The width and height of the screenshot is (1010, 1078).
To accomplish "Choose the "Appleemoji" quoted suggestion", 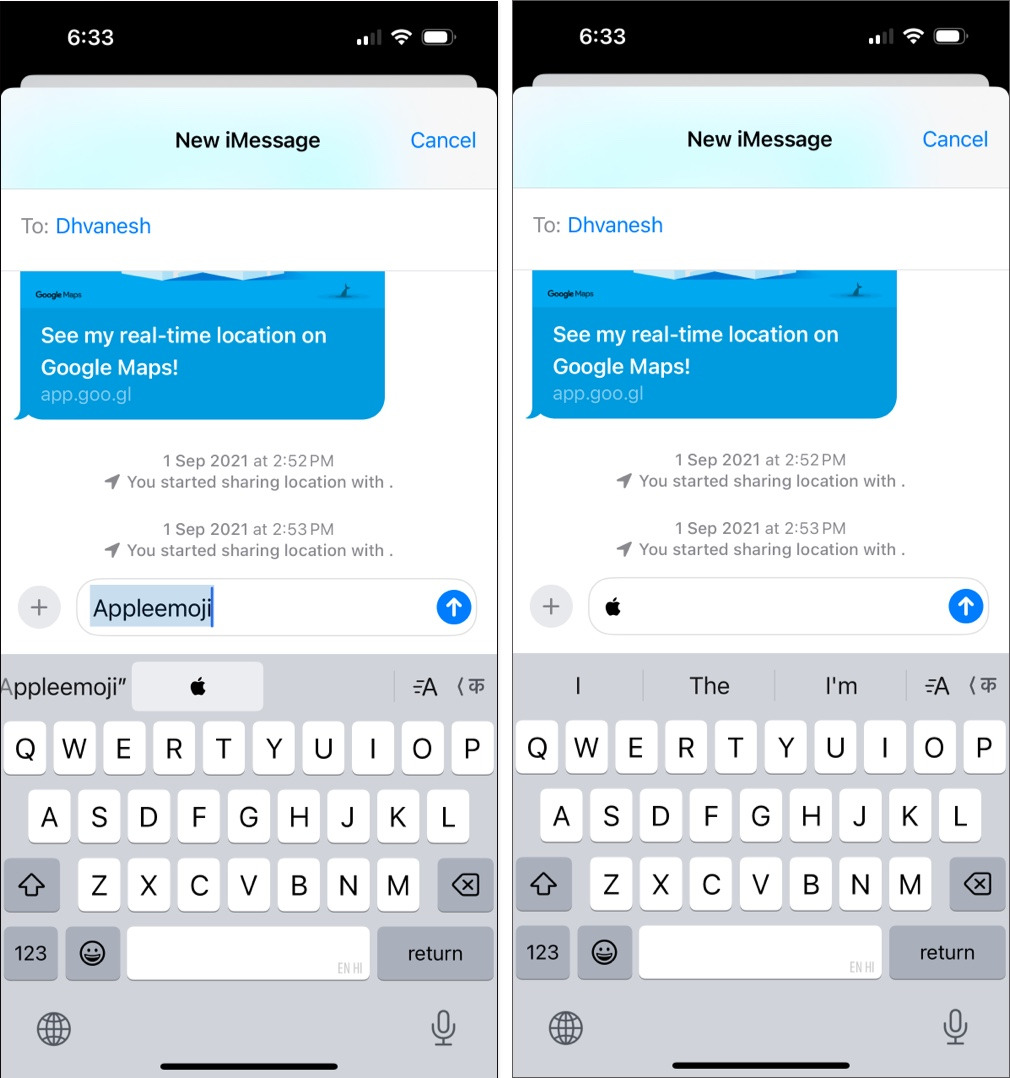I will [x=62, y=686].
